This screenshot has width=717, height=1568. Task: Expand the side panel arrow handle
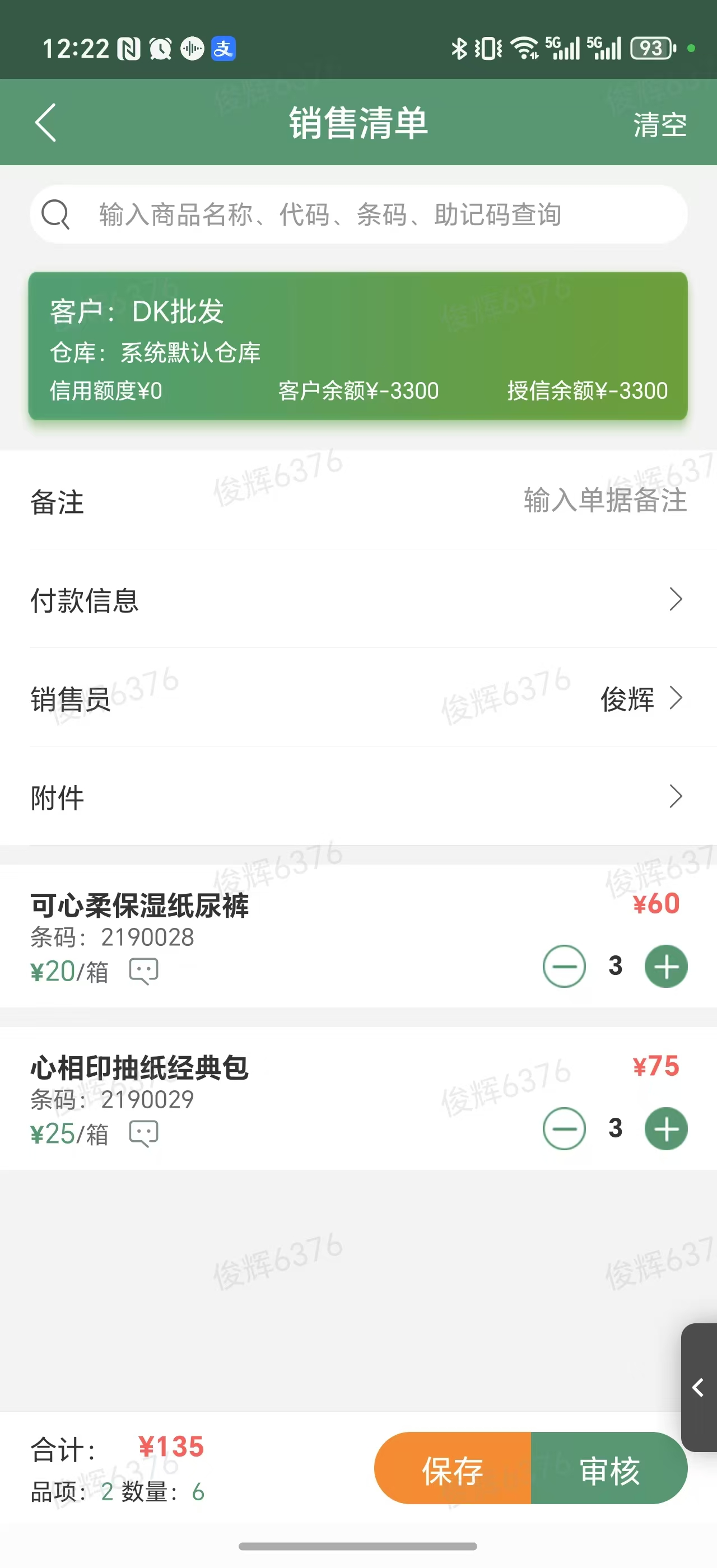coord(699,1388)
